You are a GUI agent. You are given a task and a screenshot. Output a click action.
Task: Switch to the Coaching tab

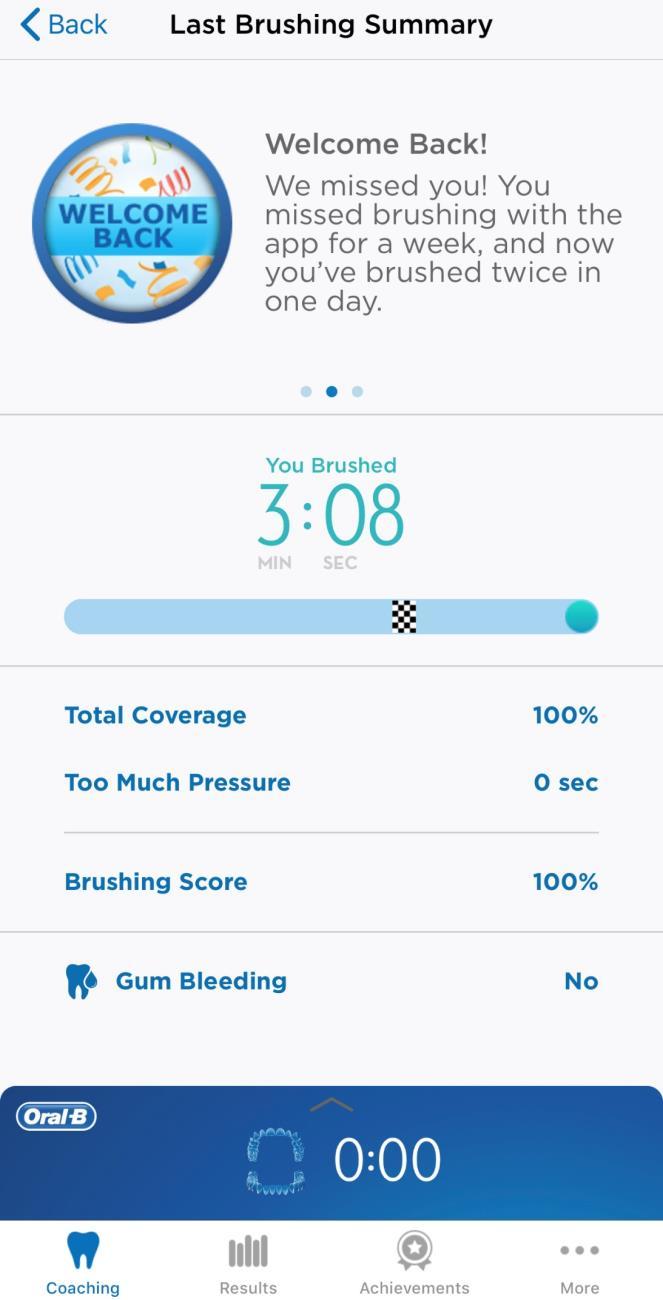click(83, 1262)
